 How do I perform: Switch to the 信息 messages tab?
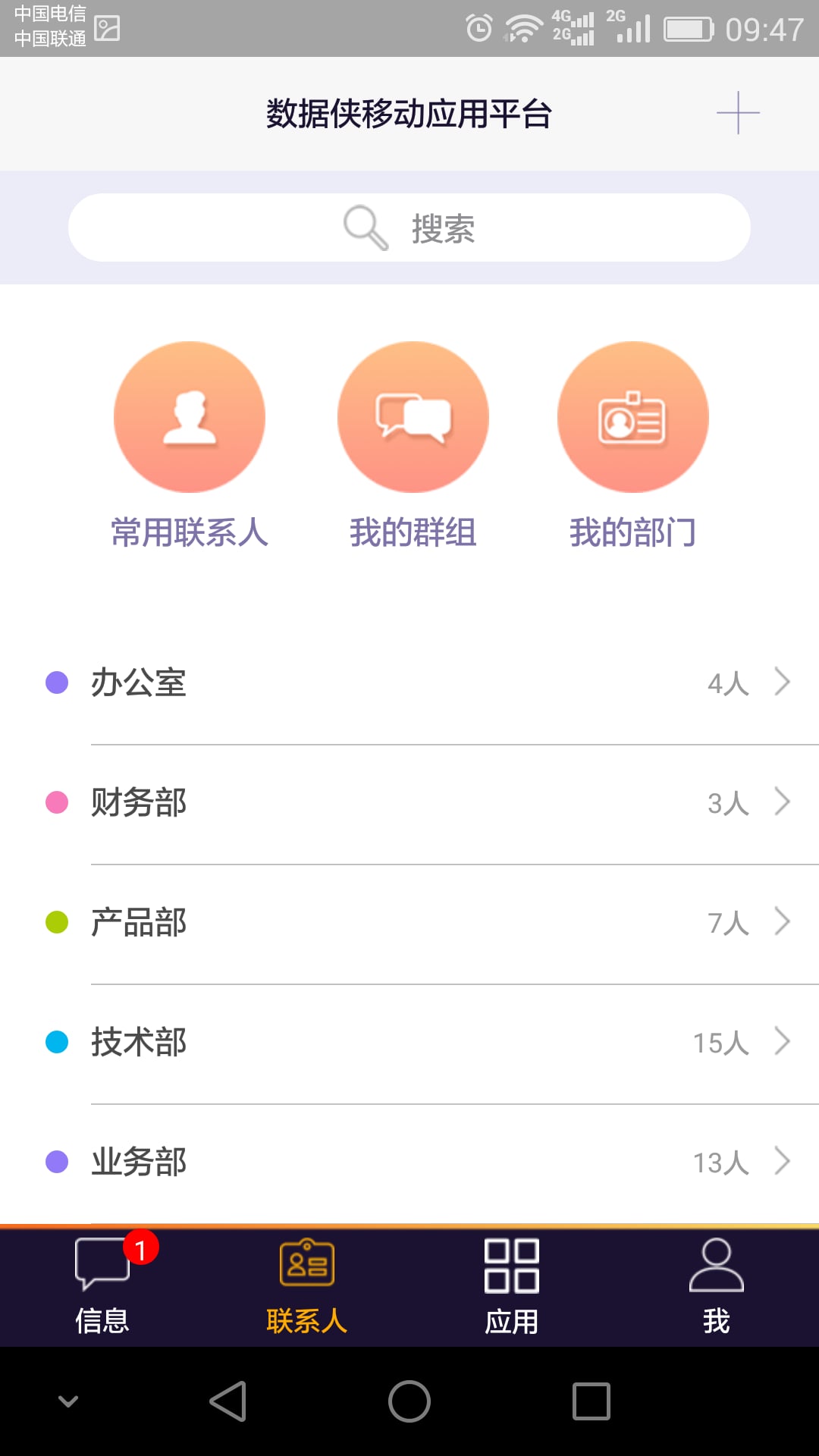click(x=102, y=1287)
